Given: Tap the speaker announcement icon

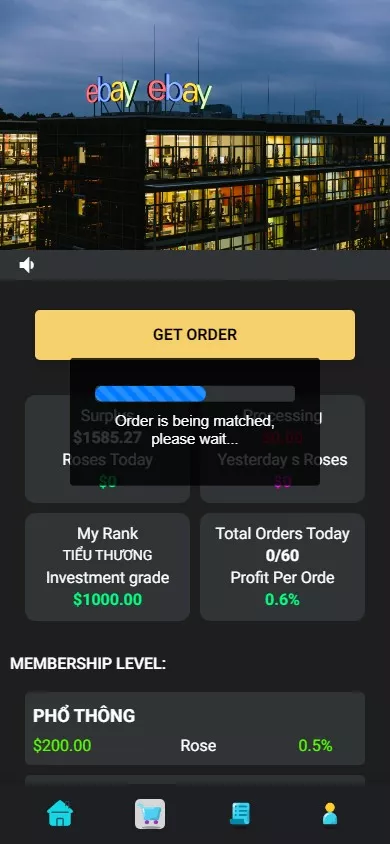Looking at the screenshot, I should pyautogui.click(x=26, y=265).
